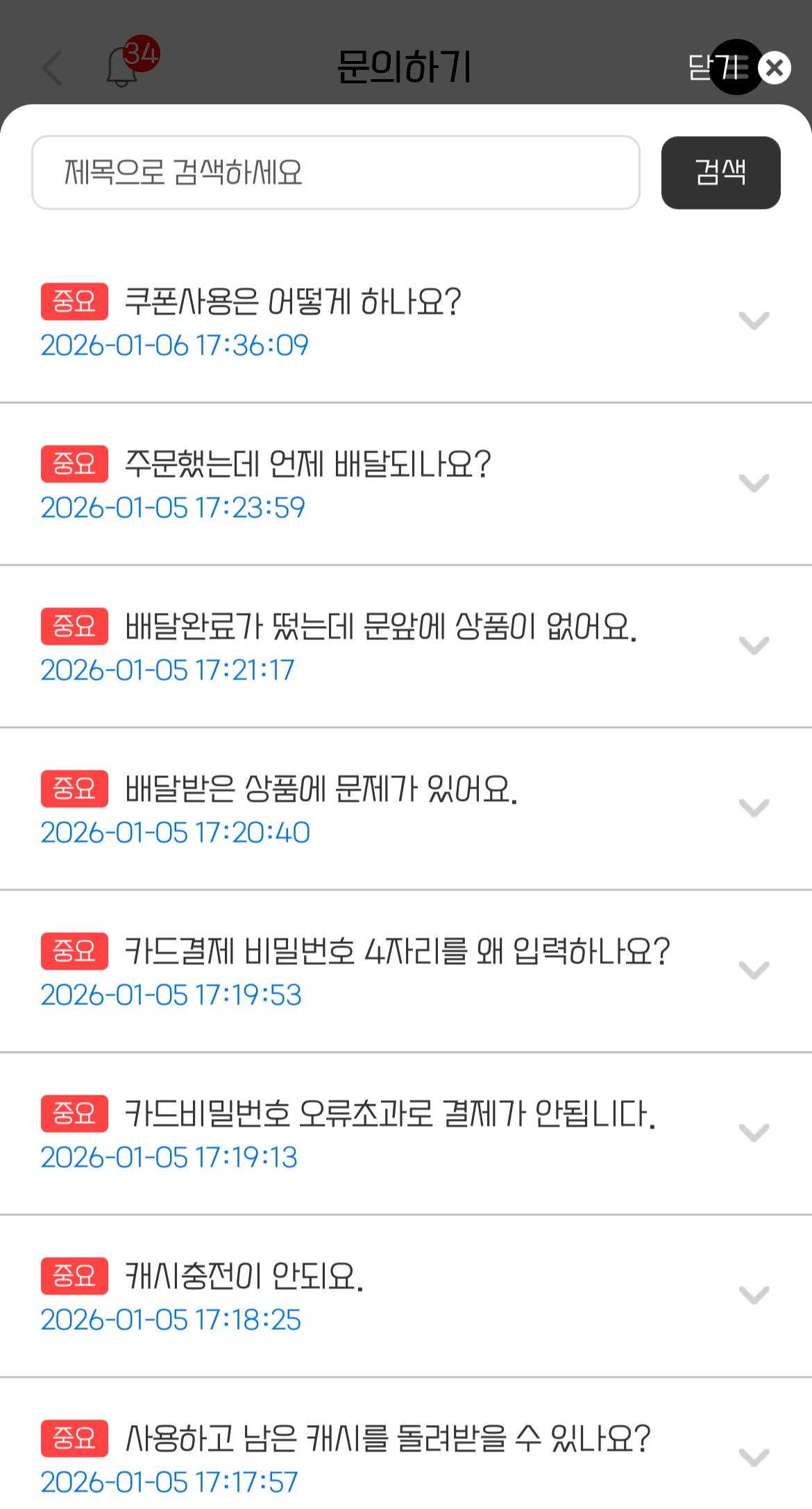Expand 주문했는데 언제 배달되나요? question

coord(754,484)
